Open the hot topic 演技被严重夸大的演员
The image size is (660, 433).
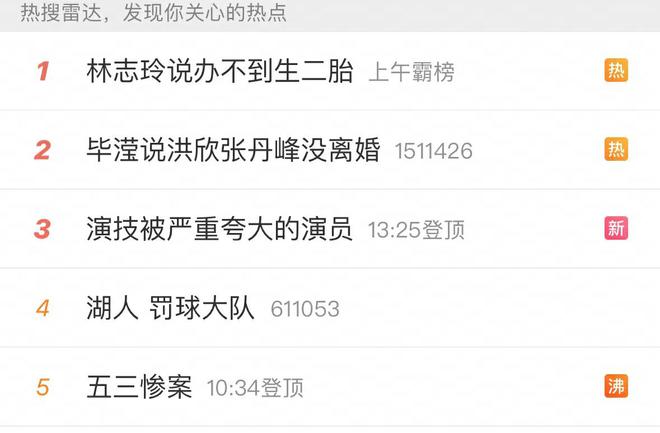(x=220, y=229)
